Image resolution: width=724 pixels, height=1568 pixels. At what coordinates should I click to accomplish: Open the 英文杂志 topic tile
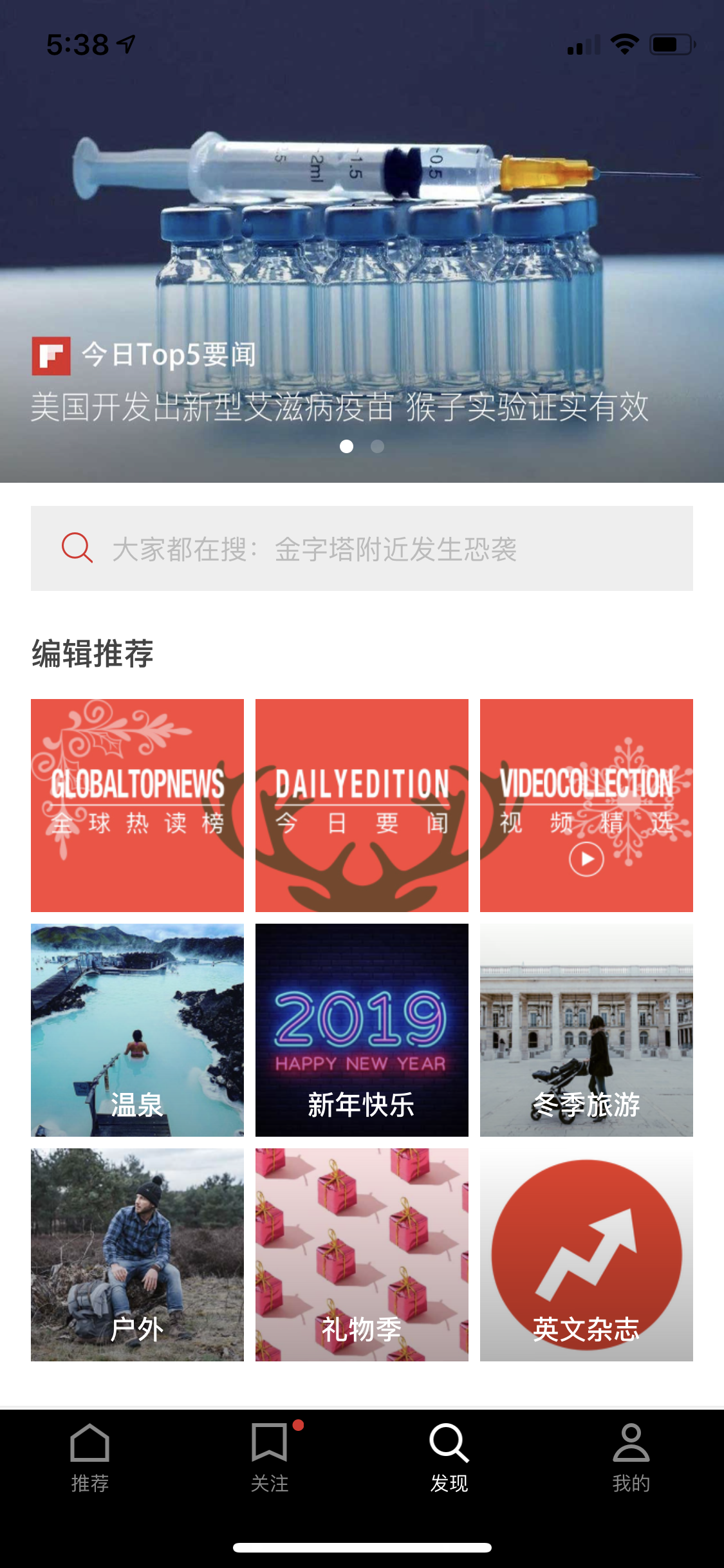(586, 1255)
